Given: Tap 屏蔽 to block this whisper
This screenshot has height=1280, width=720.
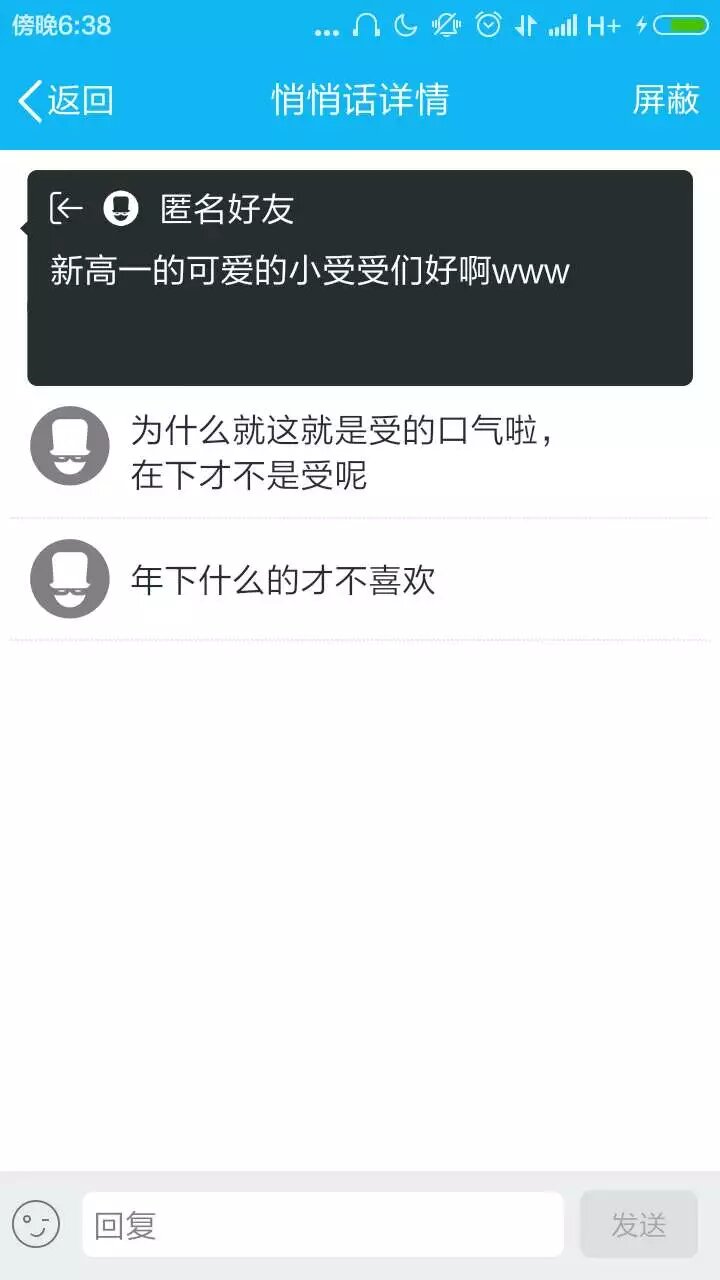Looking at the screenshot, I should point(665,100).
